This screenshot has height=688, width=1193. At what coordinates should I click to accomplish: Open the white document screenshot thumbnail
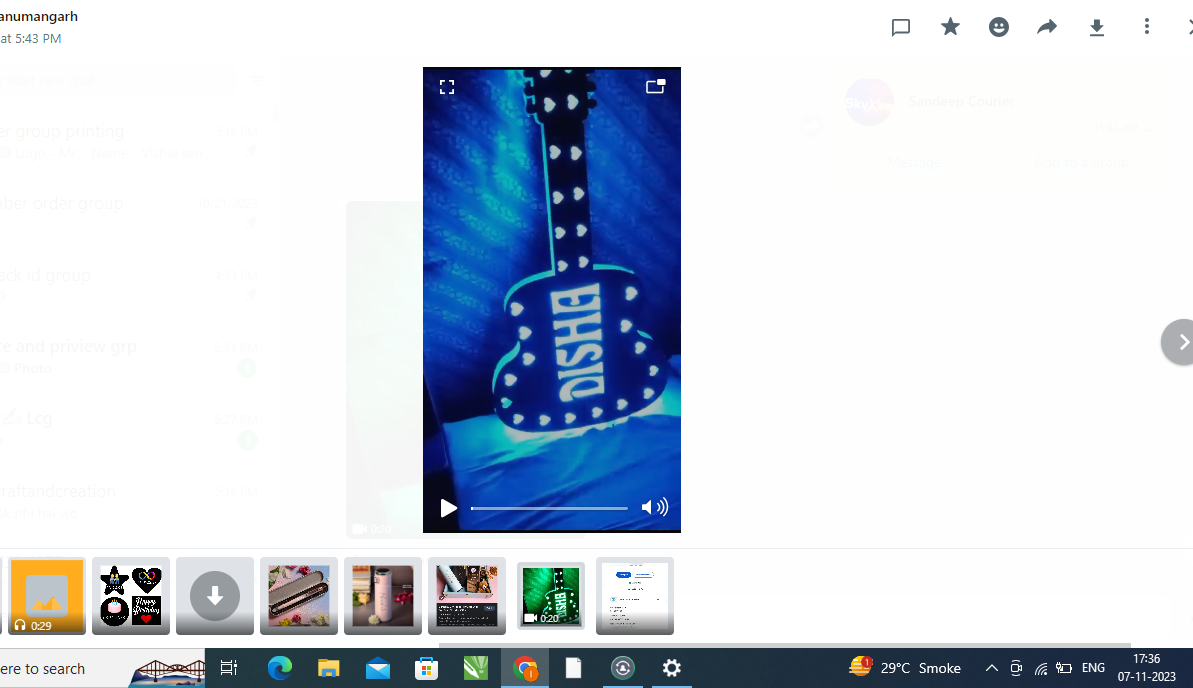635,596
